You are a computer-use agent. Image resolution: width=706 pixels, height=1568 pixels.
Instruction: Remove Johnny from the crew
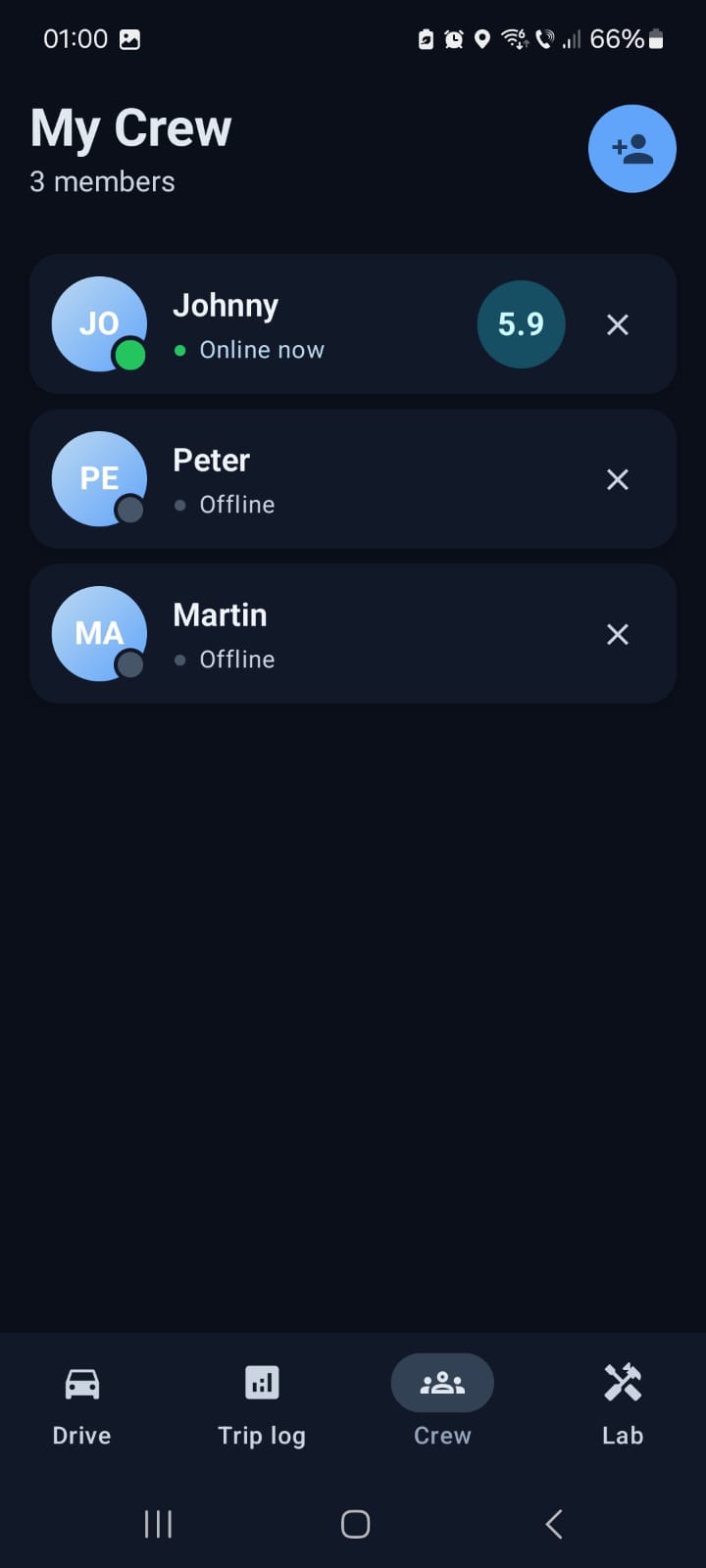617,324
